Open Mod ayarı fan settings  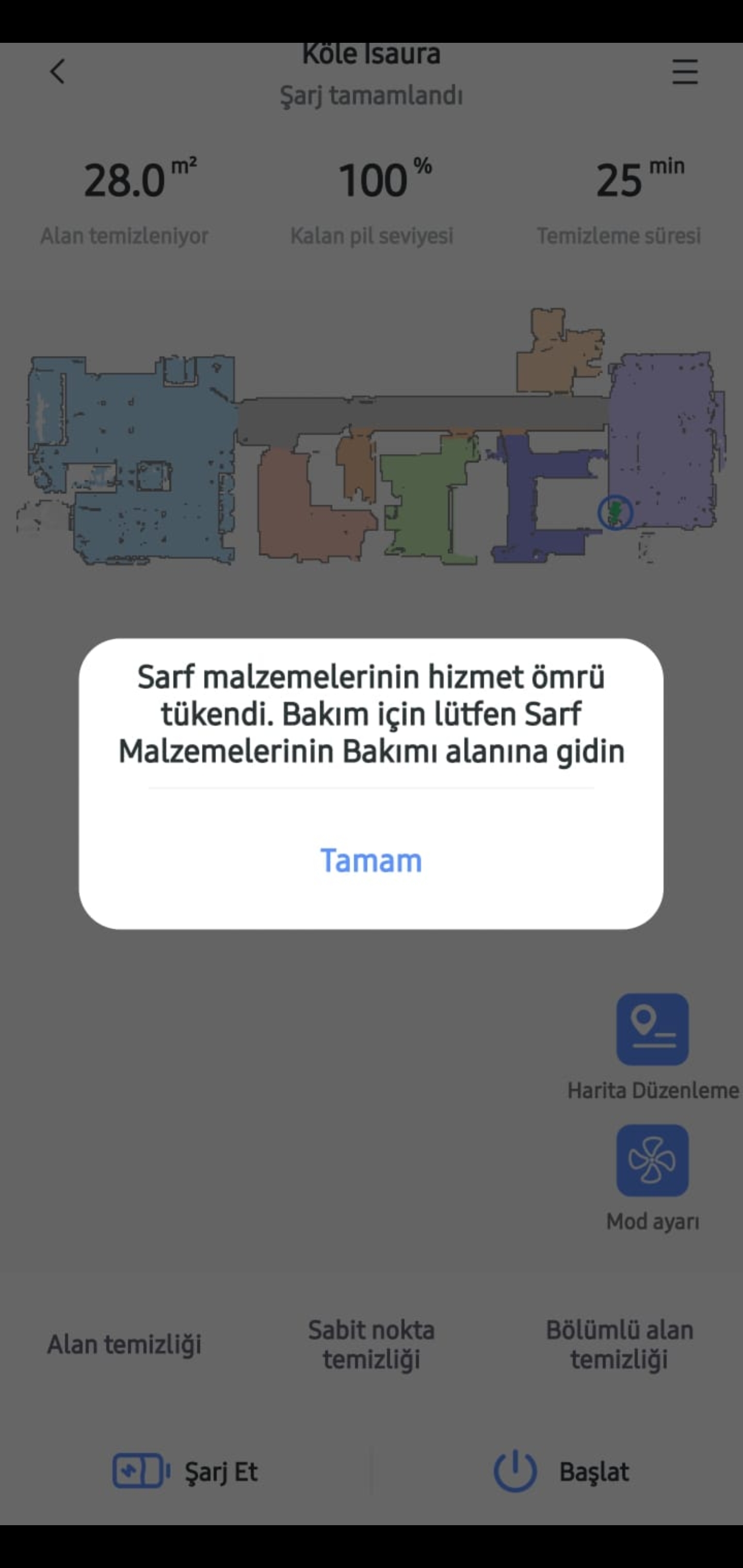click(x=652, y=1161)
